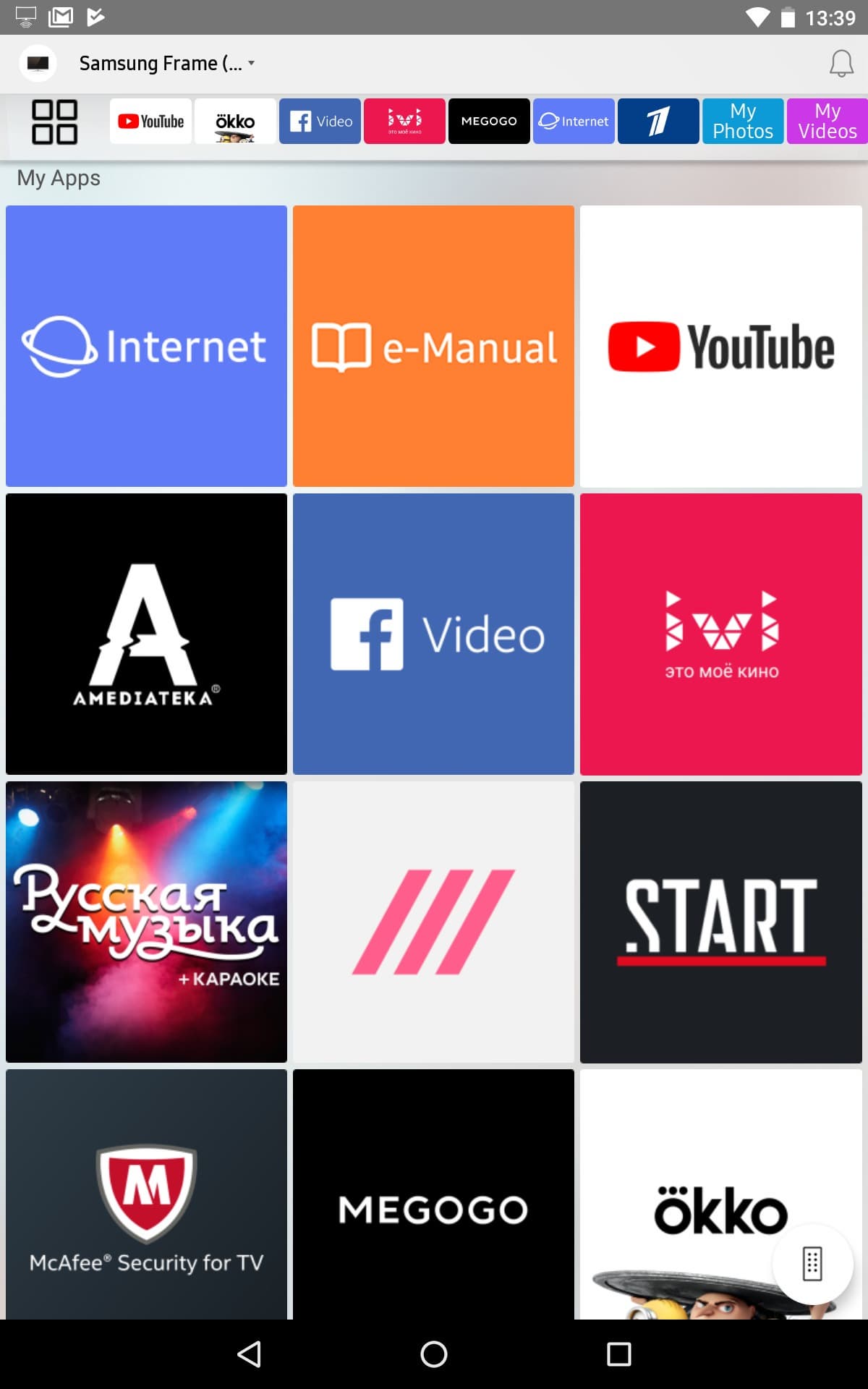The width and height of the screenshot is (868, 1389).
Task: Open the Samsung Frame device dropdown
Action: pos(166,64)
